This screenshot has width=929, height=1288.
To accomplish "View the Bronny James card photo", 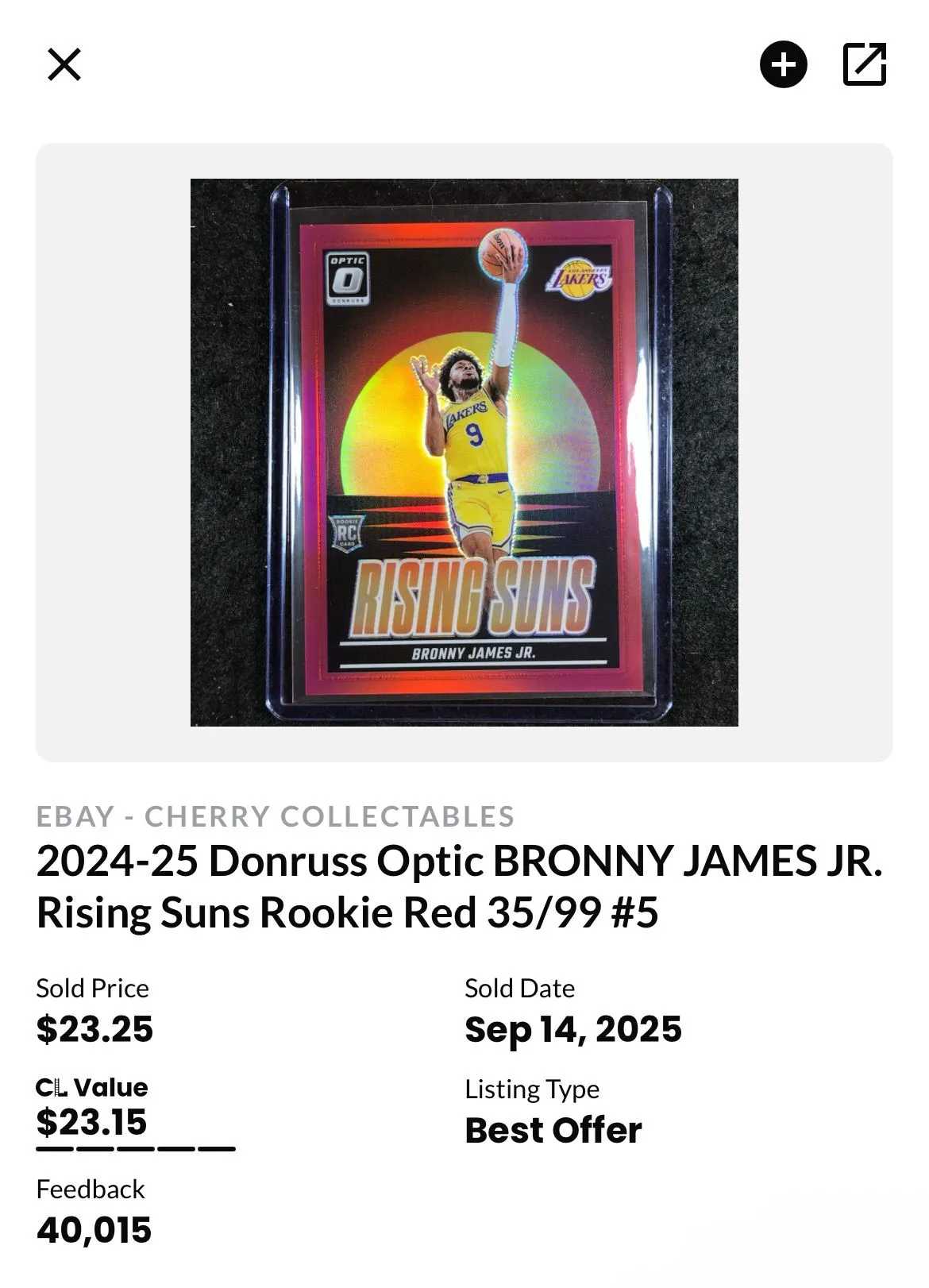I will pyautogui.click(x=464, y=452).
